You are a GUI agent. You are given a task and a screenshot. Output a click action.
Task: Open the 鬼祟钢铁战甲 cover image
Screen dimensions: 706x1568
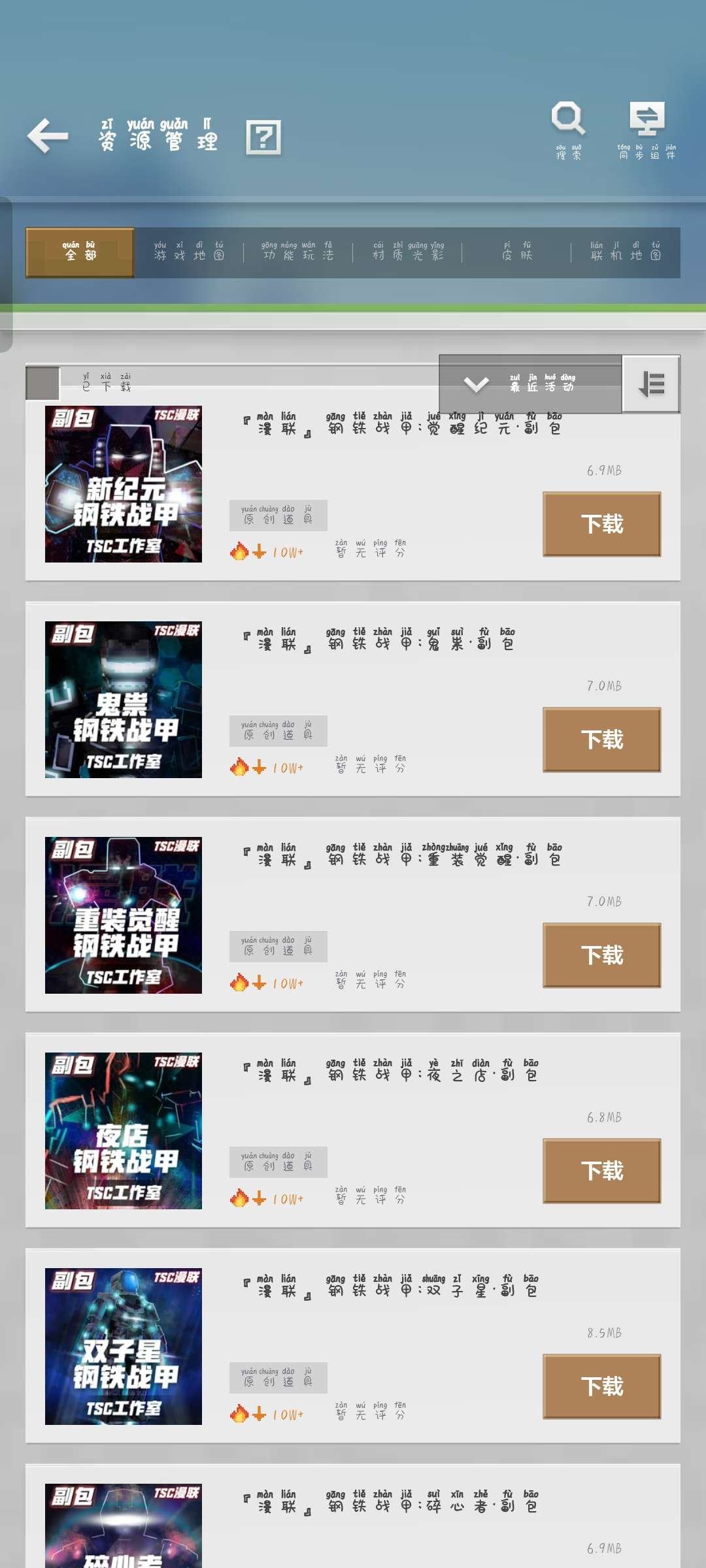(124, 700)
